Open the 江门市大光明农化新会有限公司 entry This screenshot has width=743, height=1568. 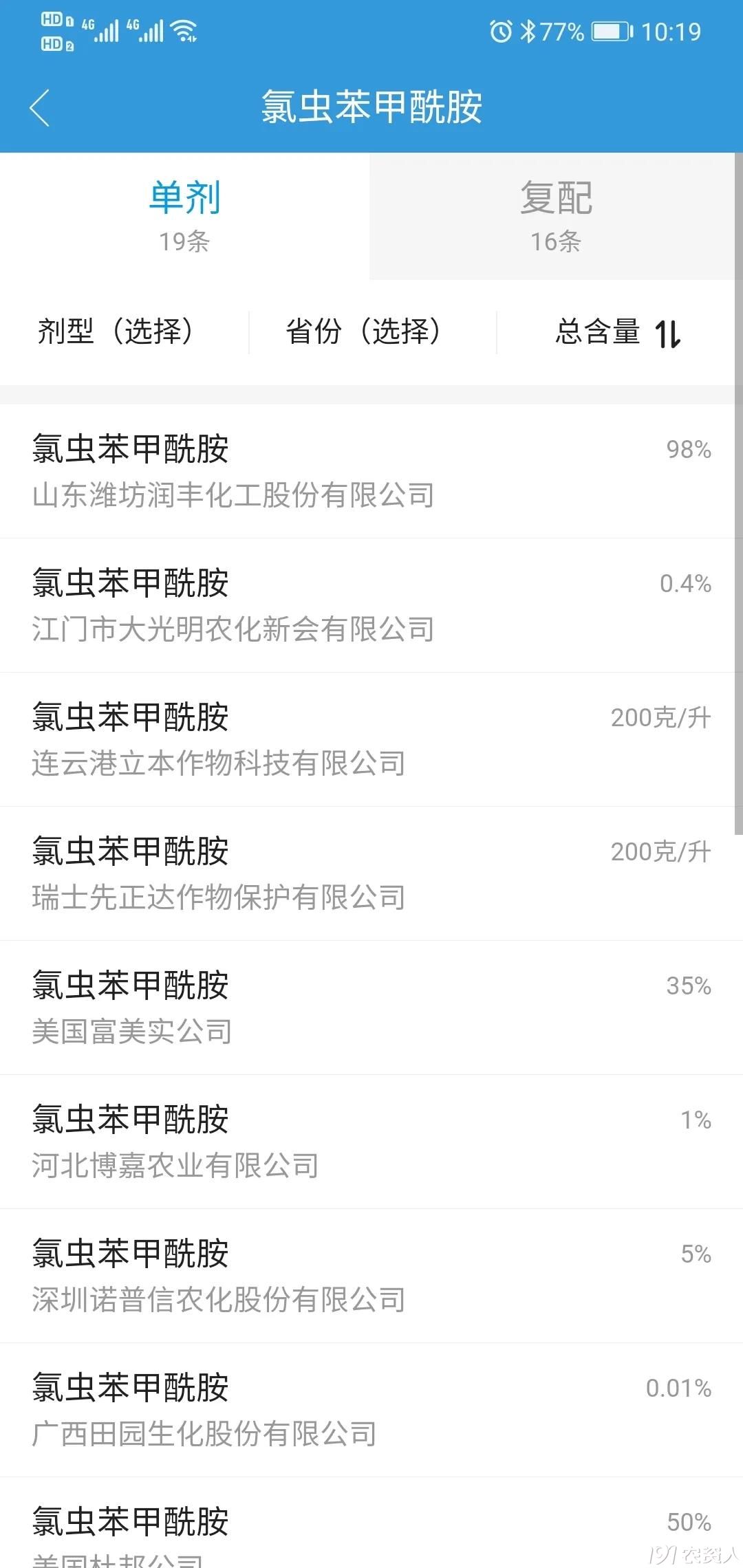(370, 605)
